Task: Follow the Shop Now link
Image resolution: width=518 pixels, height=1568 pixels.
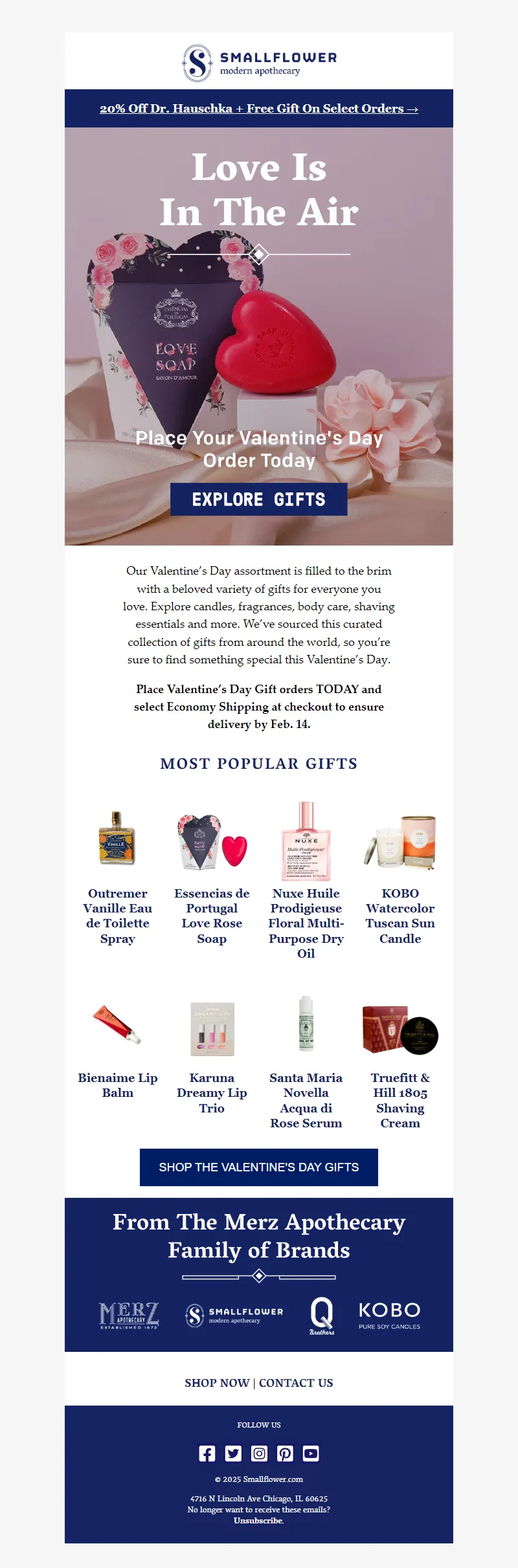Action: click(x=217, y=1383)
